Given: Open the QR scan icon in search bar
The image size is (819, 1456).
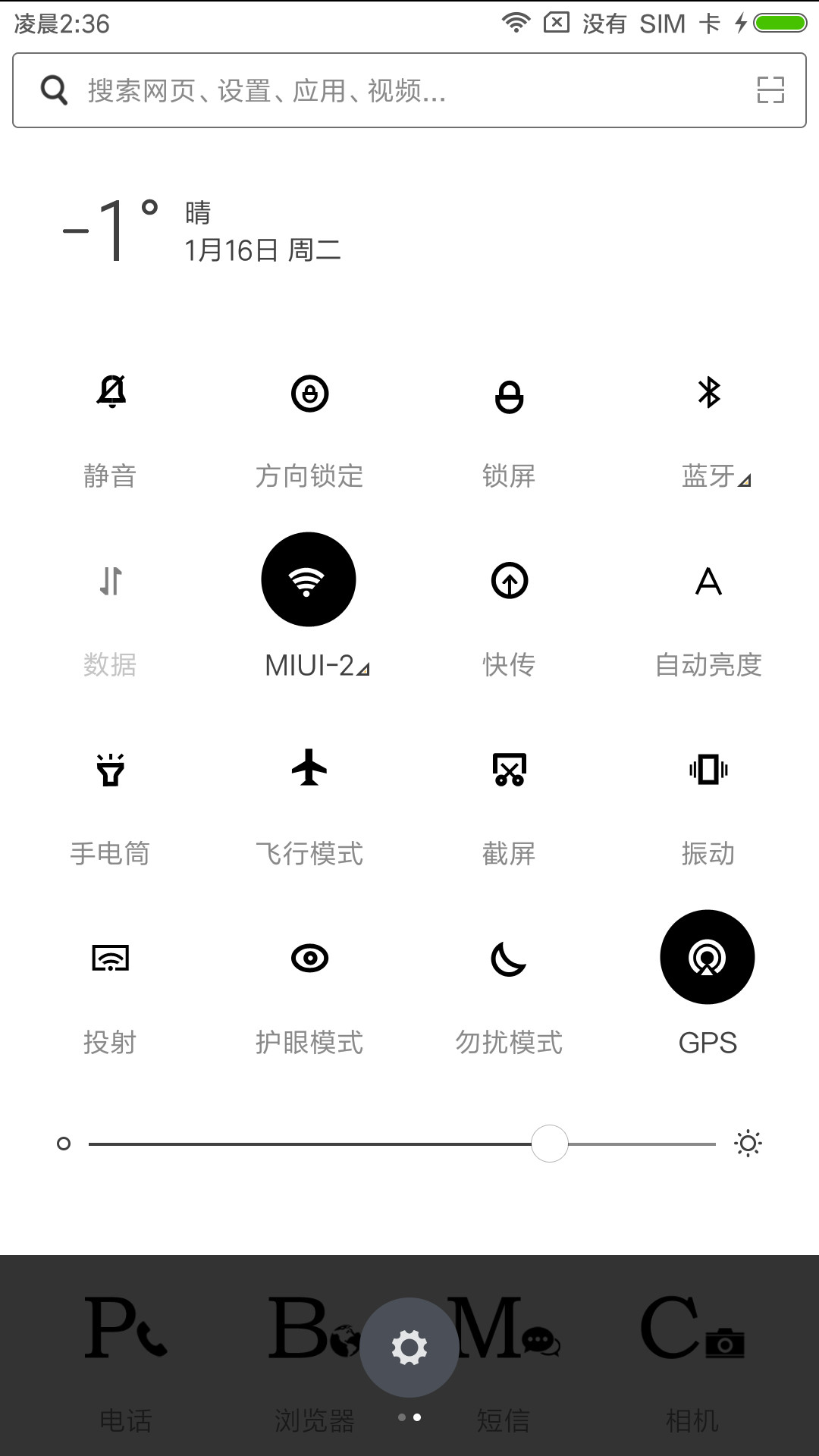Looking at the screenshot, I should [x=770, y=90].
